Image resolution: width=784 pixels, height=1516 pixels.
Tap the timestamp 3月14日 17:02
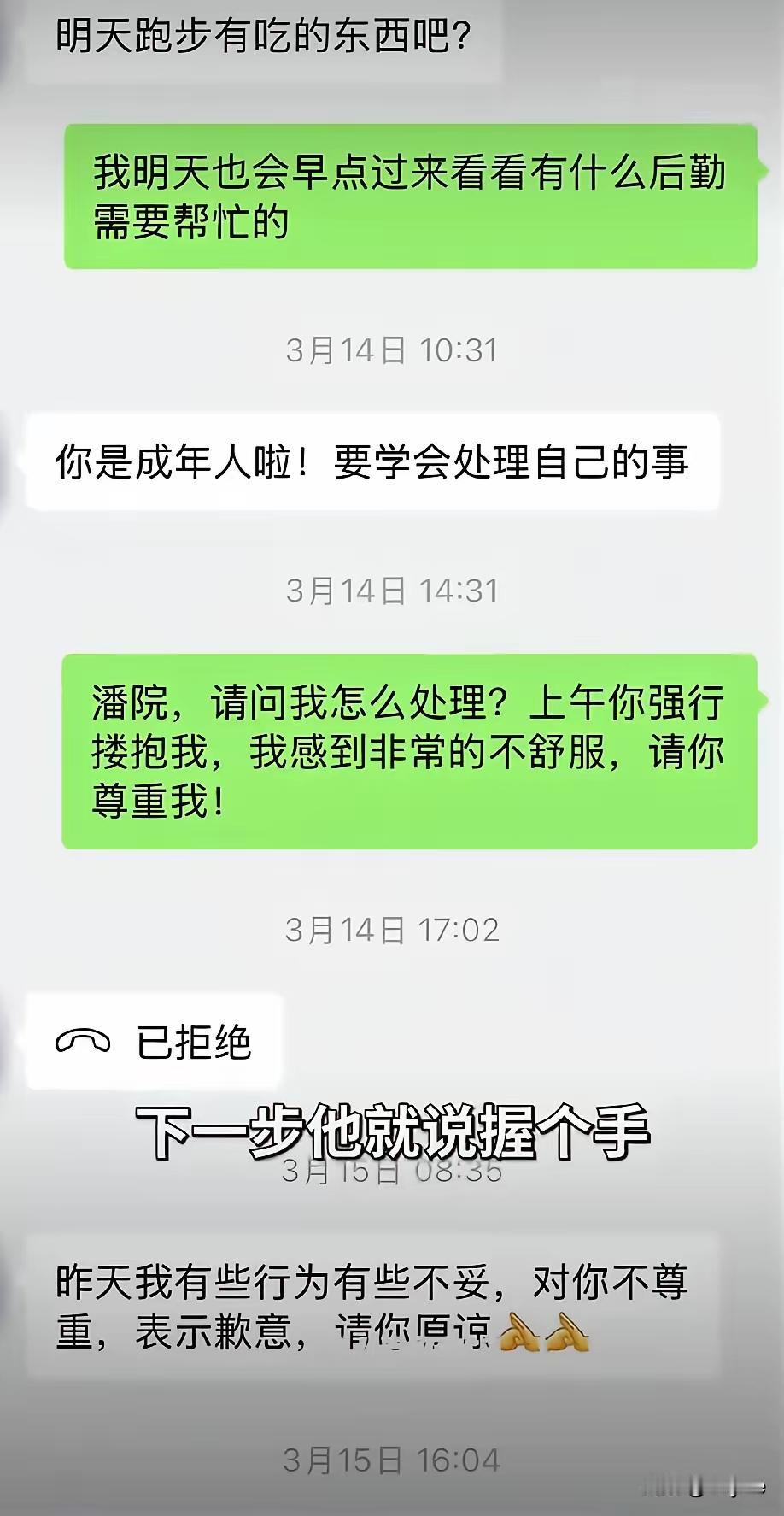392,931
